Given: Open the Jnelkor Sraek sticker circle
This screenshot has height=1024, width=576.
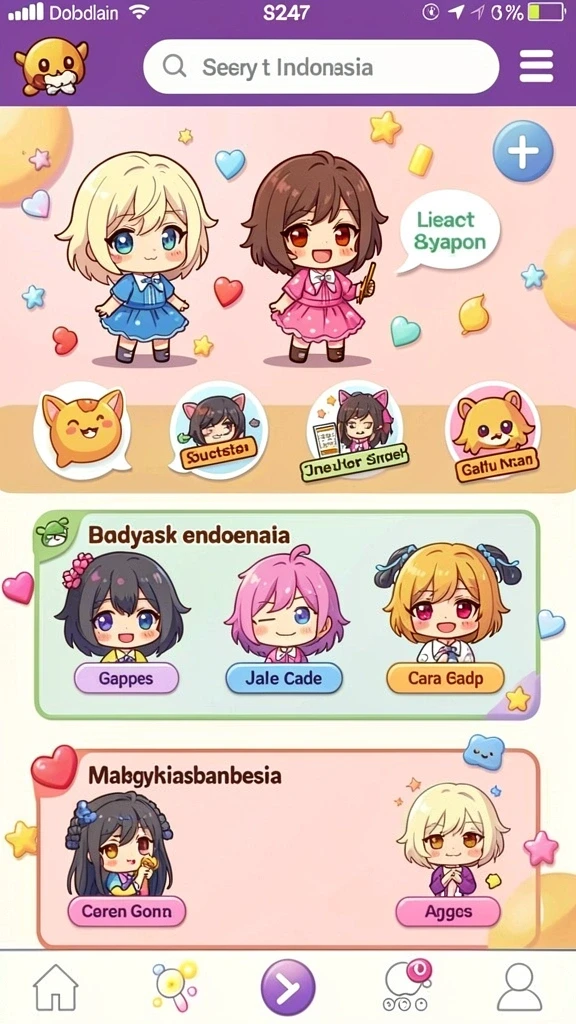Looking at the screenshot, I should pos(355,430).
